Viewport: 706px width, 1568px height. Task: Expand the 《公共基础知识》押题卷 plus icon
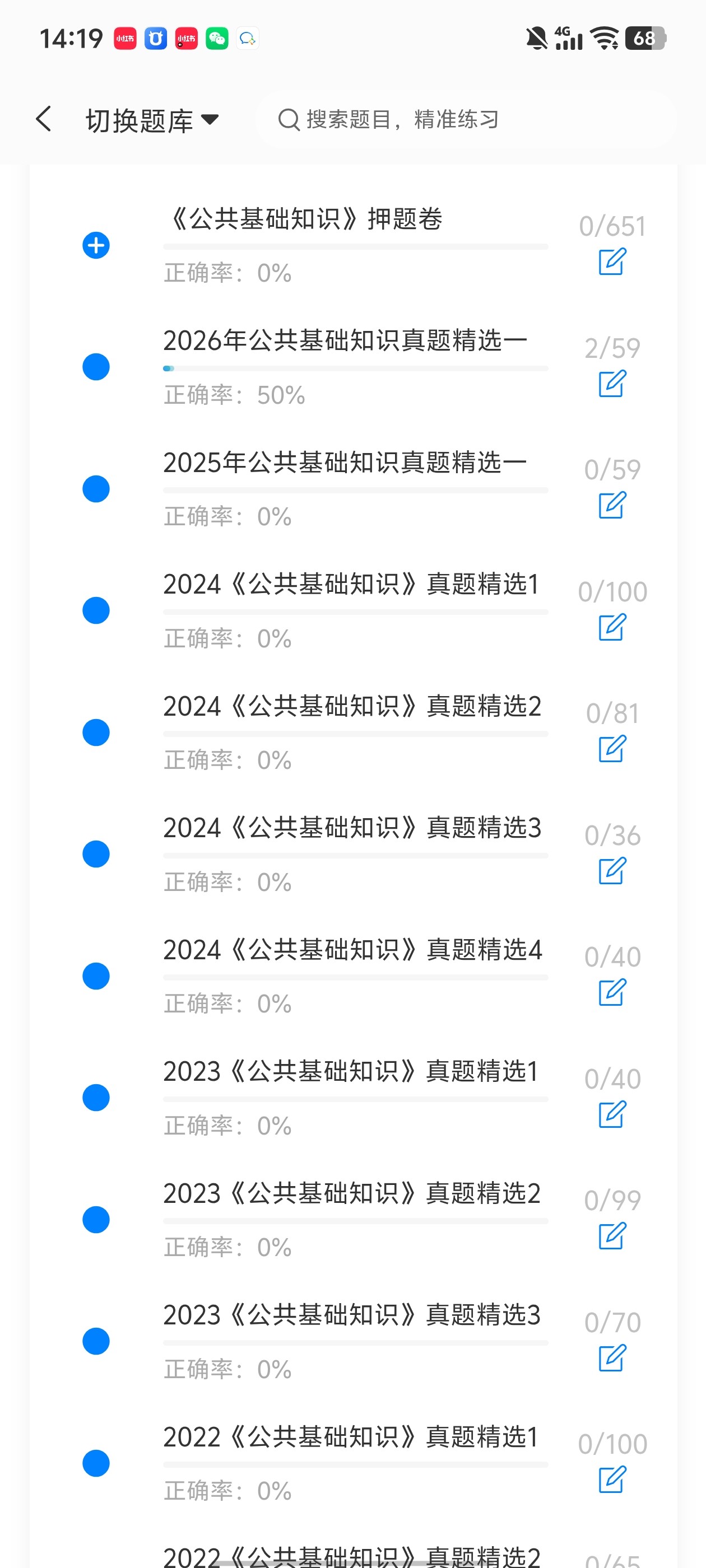(96, 245)
